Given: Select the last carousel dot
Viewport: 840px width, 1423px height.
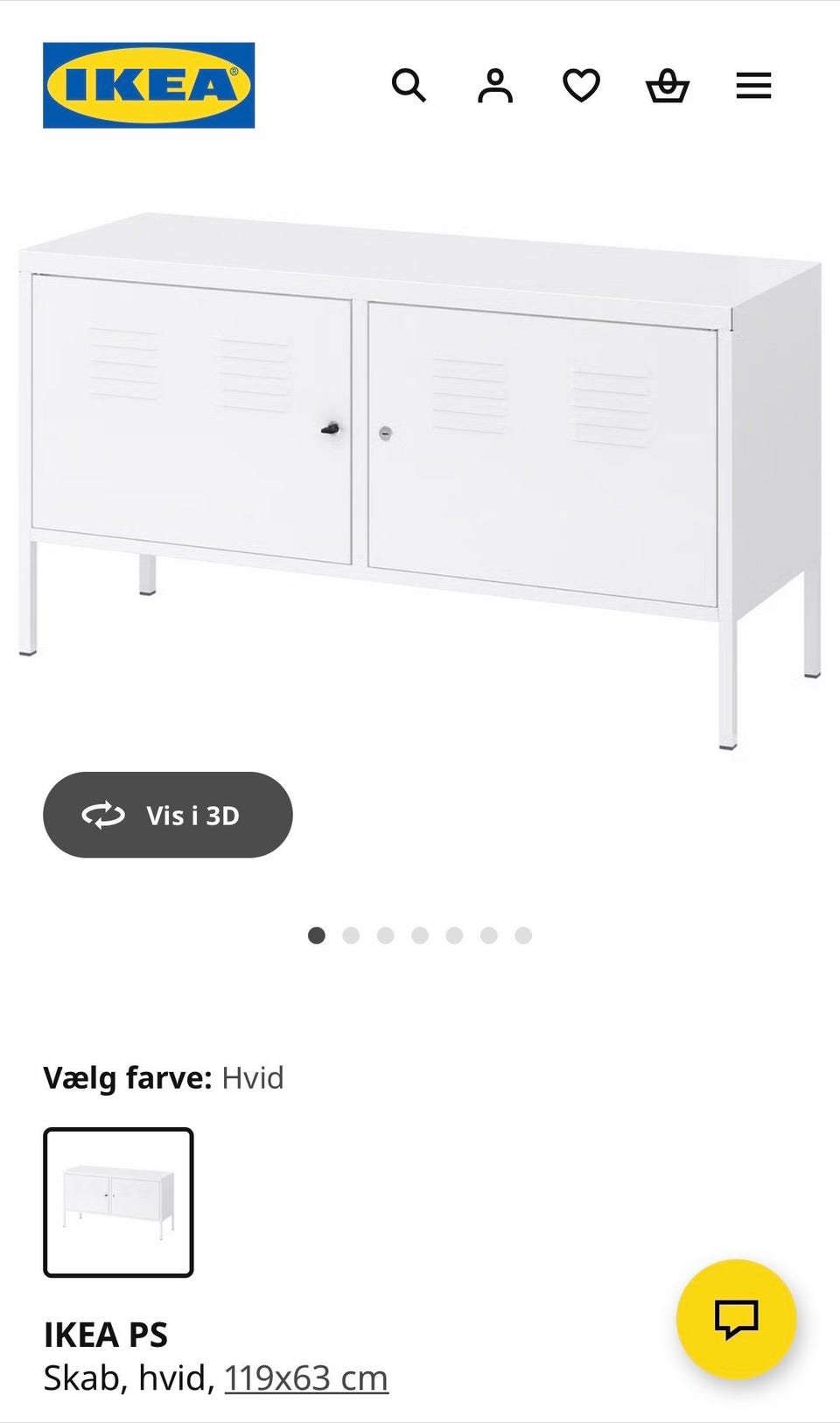Looking at the screenshot, I should (522, 935).
